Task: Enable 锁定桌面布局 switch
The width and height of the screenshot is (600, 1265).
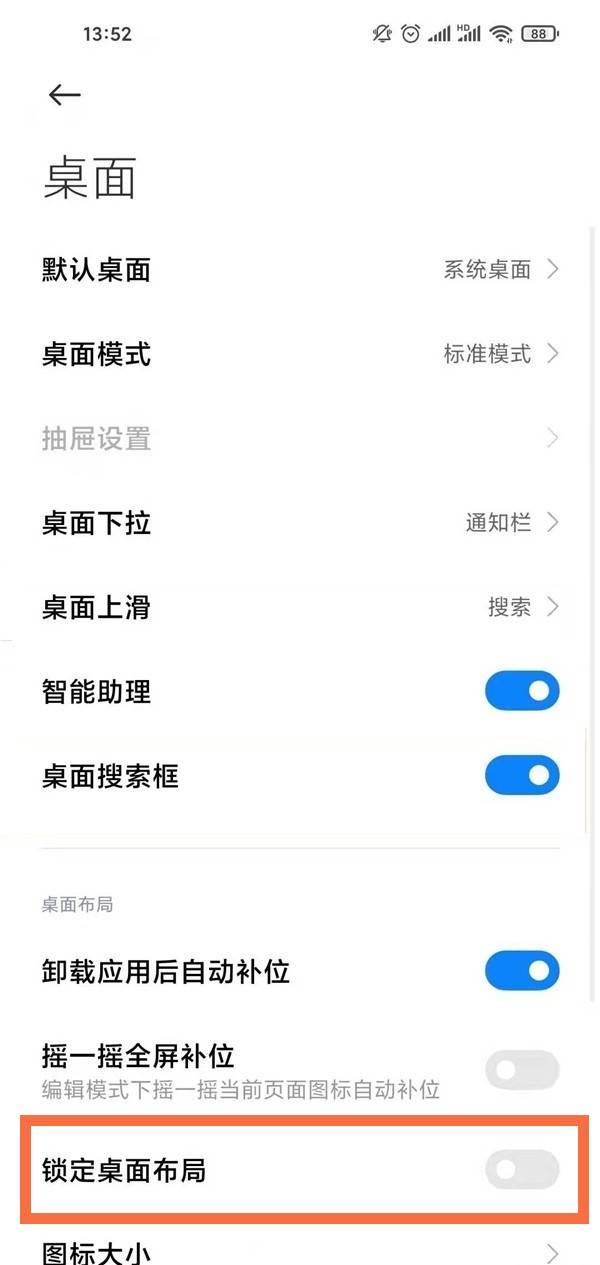Action: coord(522,1170)
